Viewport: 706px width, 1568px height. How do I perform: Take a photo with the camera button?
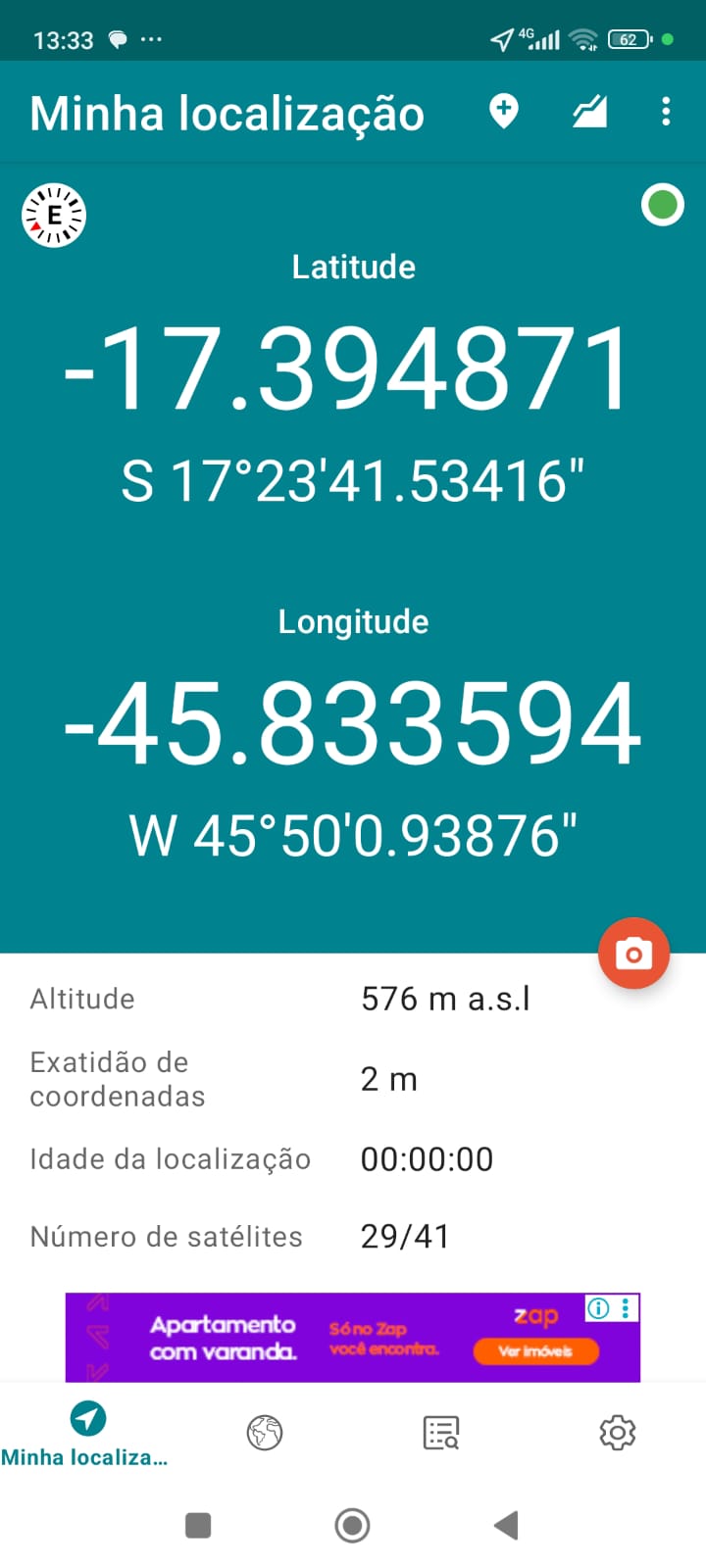click(x=633, y=954)
